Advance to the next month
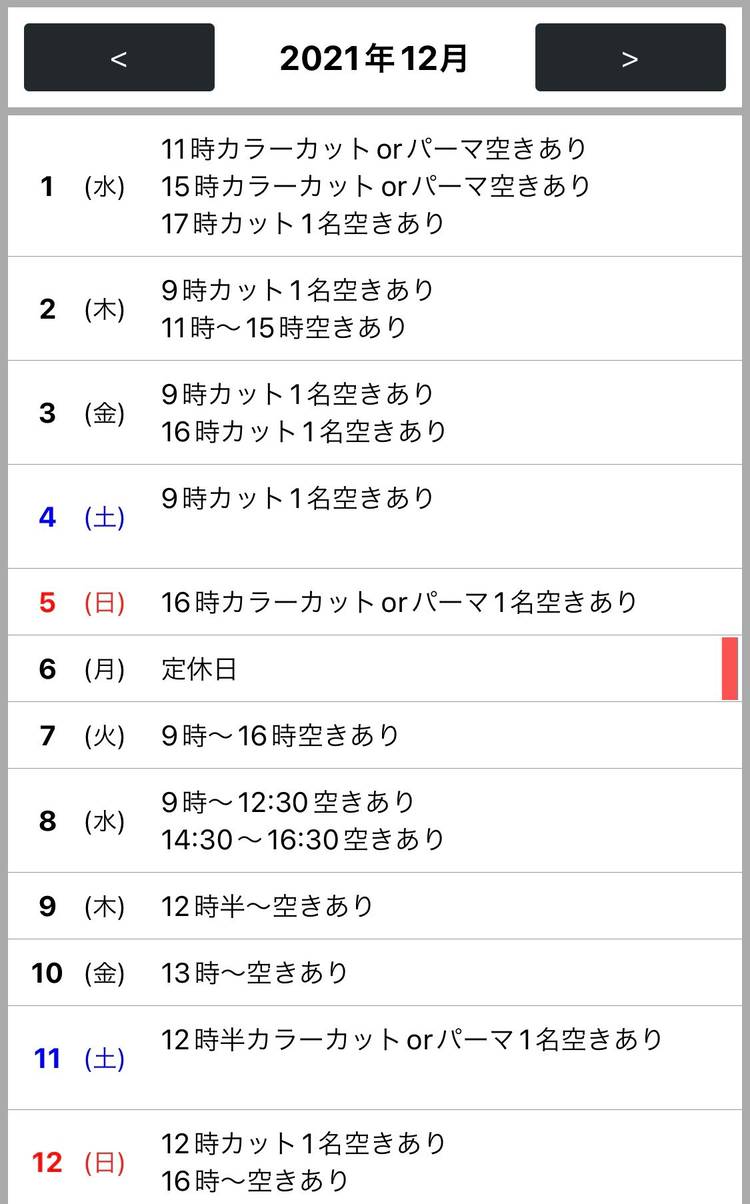 click(630, 58)
